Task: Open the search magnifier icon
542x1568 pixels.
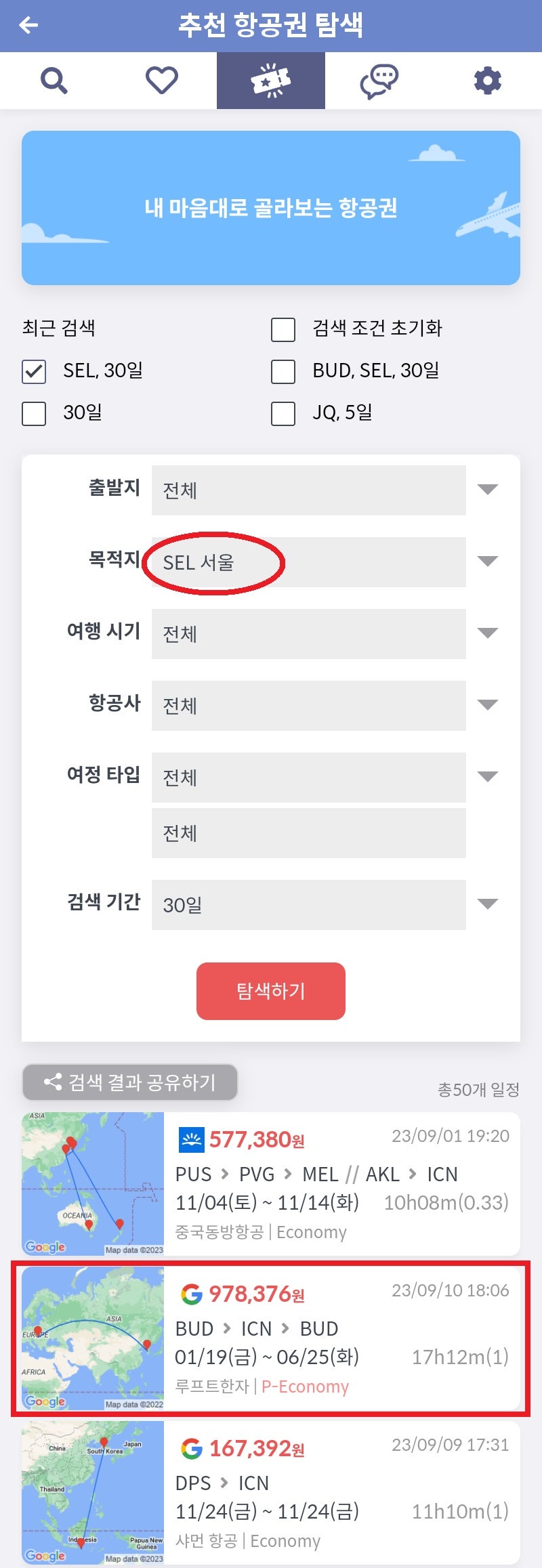Action: (54, 80)
